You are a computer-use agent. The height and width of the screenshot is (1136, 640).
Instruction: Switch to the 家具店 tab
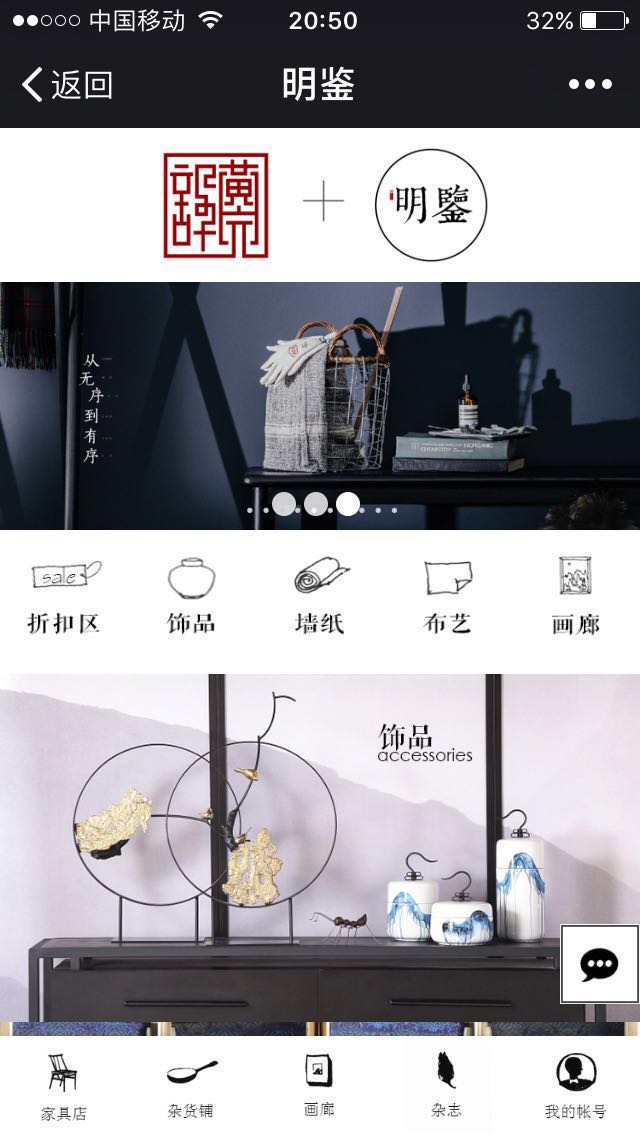(x=64, y=1086)
